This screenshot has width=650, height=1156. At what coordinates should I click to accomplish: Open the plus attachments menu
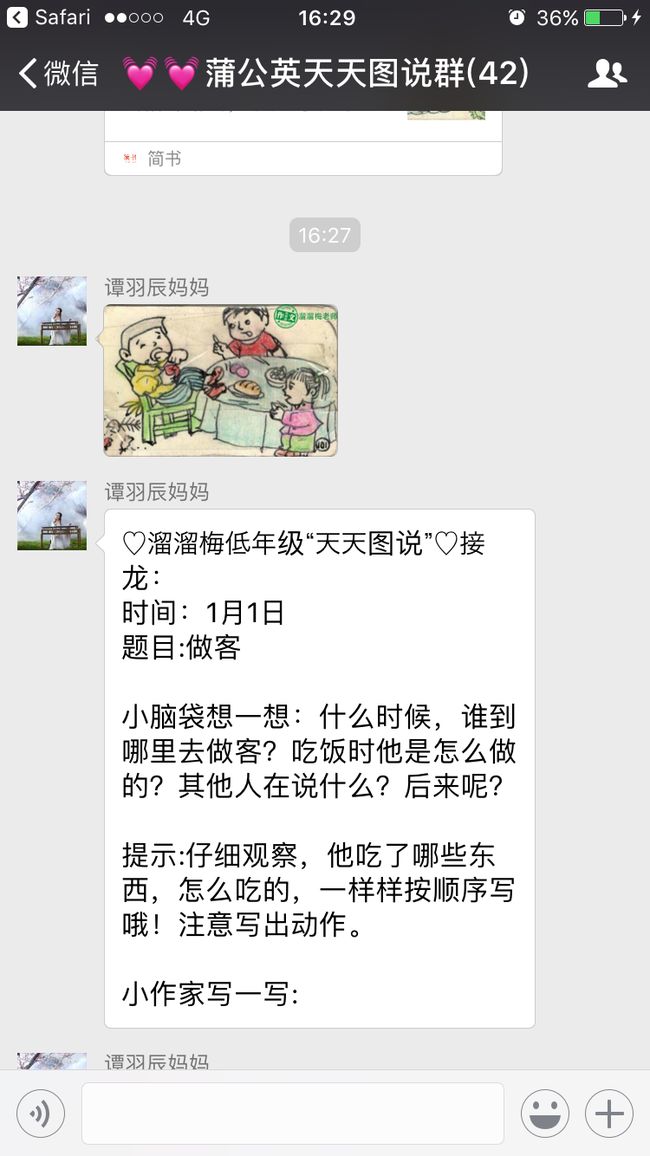pos(609,1113)
